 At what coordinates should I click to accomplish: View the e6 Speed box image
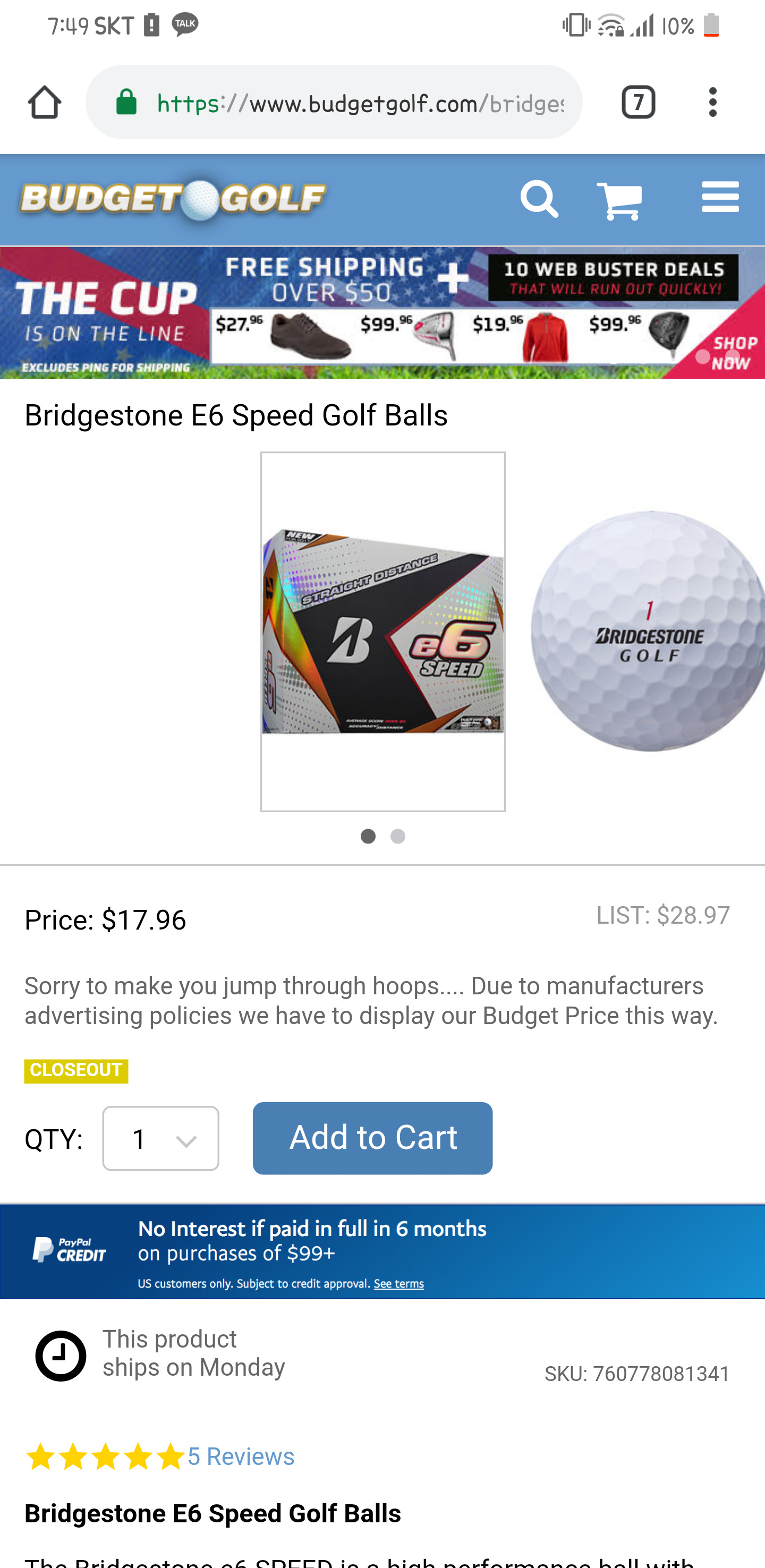coord(383,631)
